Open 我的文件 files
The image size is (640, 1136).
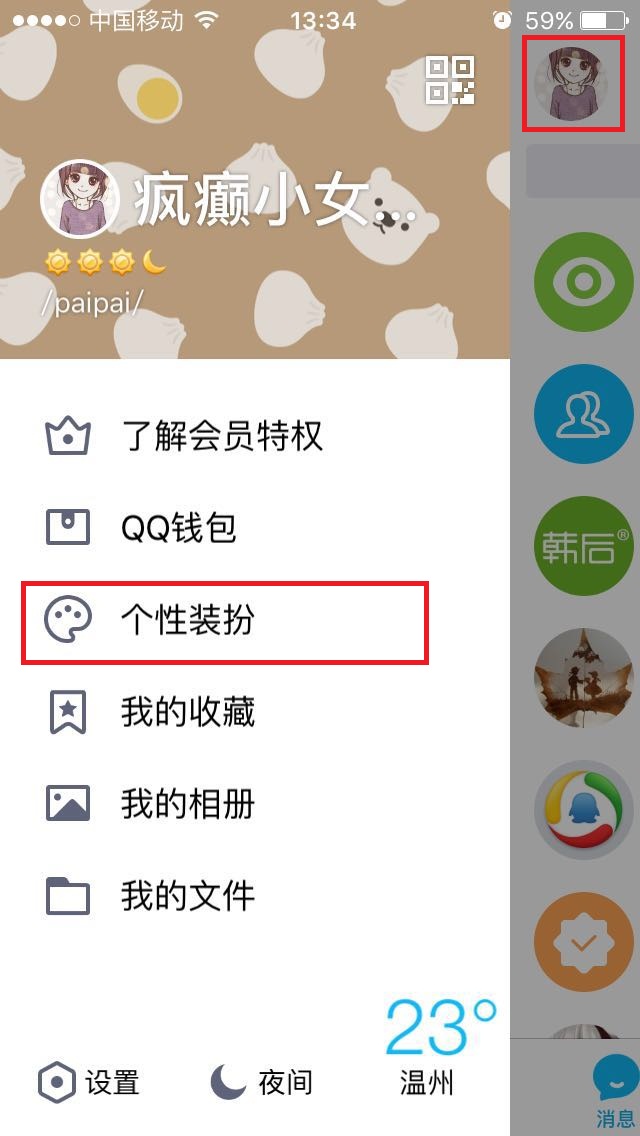(187, 895)
